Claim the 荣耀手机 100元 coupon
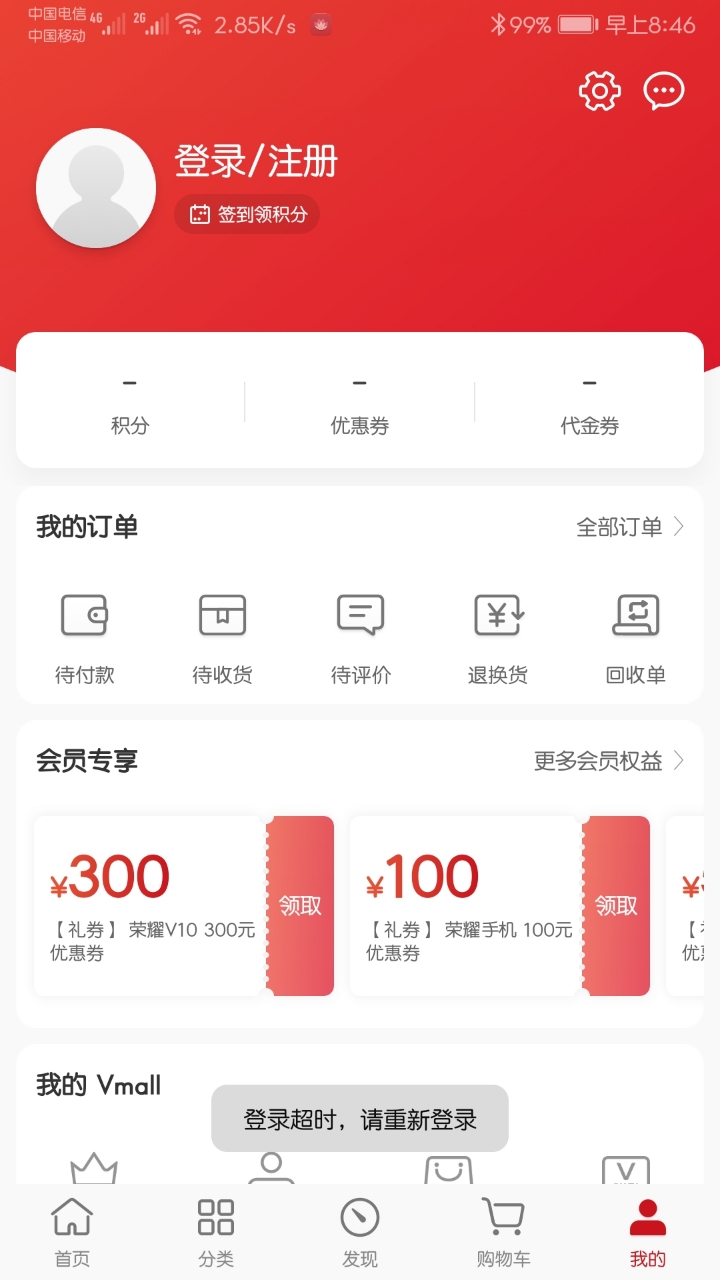 616,906
